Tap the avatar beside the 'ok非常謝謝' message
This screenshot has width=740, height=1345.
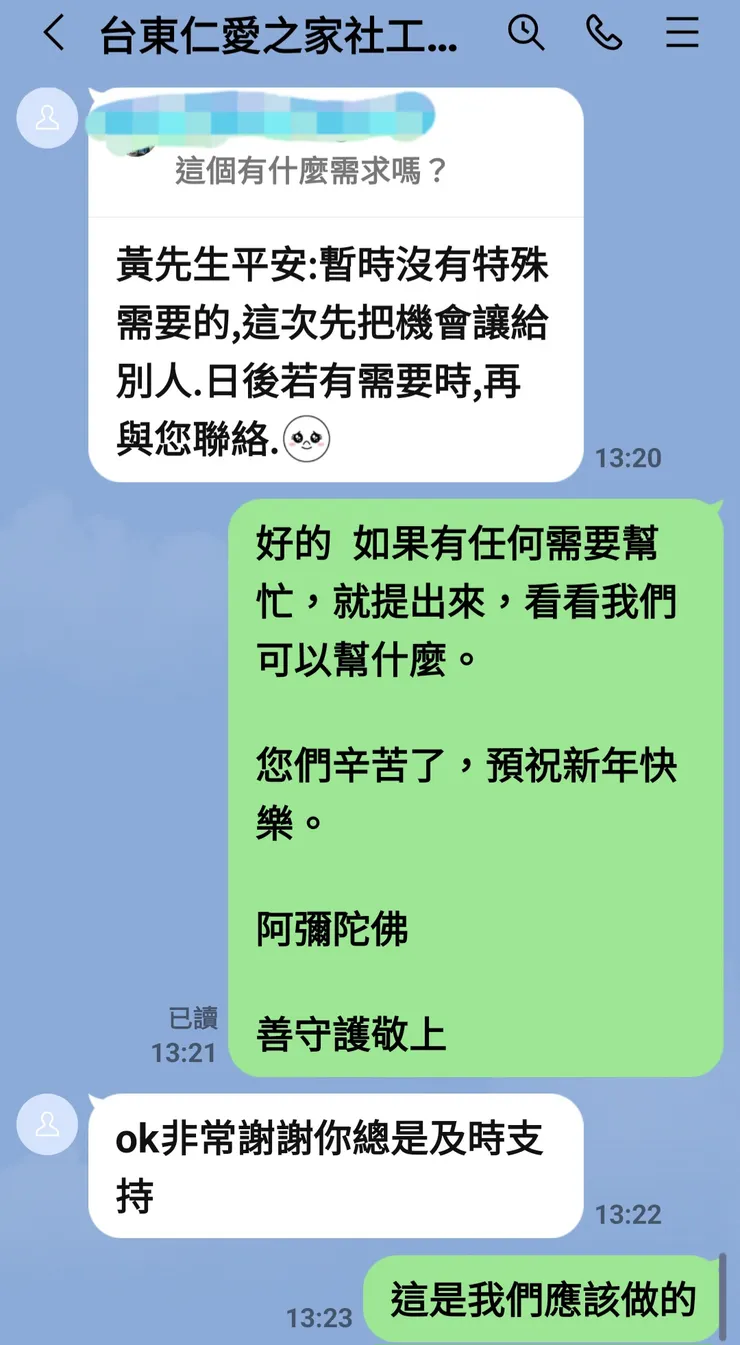(x=46, y=1125)
